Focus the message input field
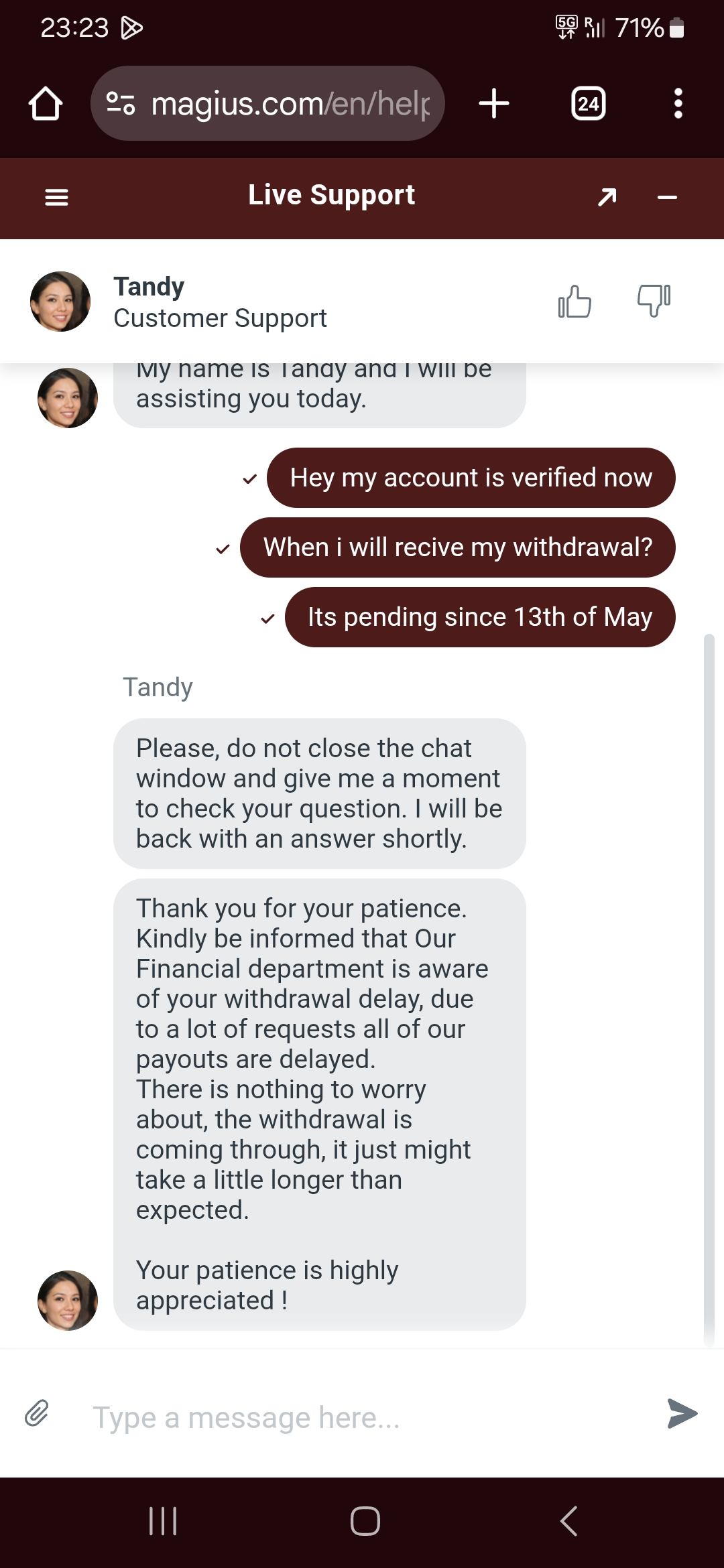This screenshot has width=724, height=1568. 362,1417
